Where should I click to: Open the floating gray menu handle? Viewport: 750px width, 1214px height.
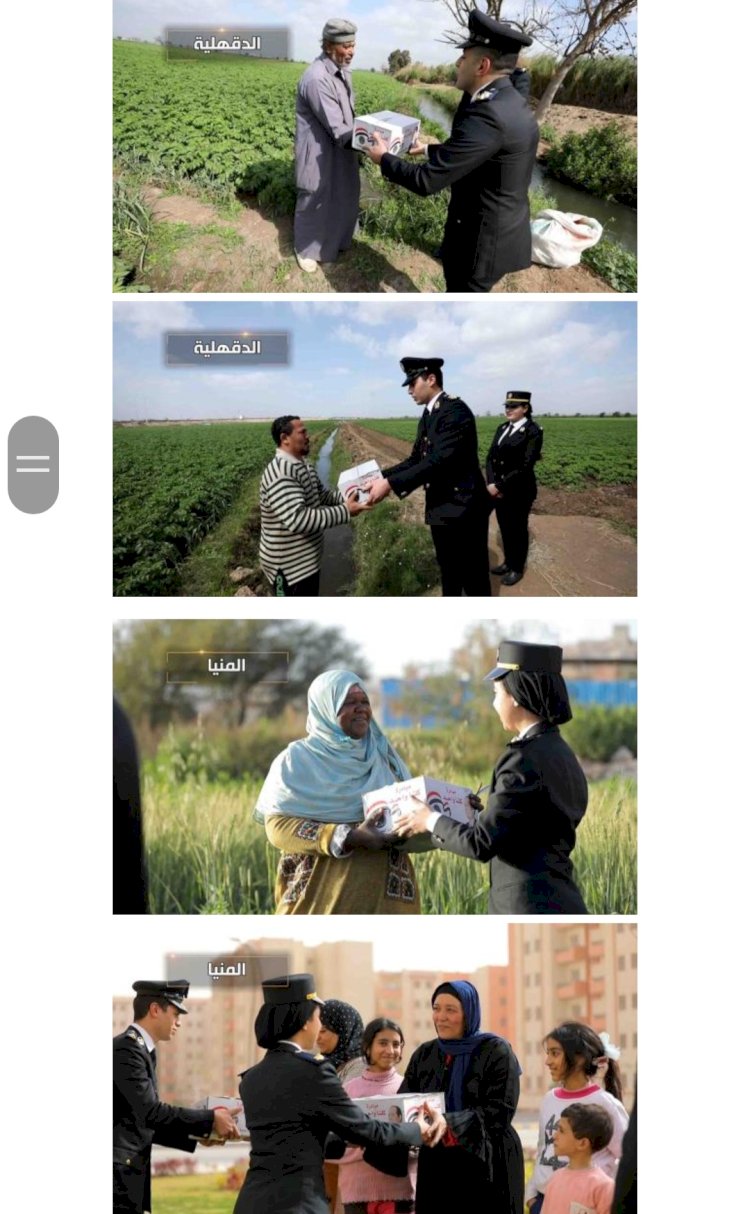tap(33, 464)
